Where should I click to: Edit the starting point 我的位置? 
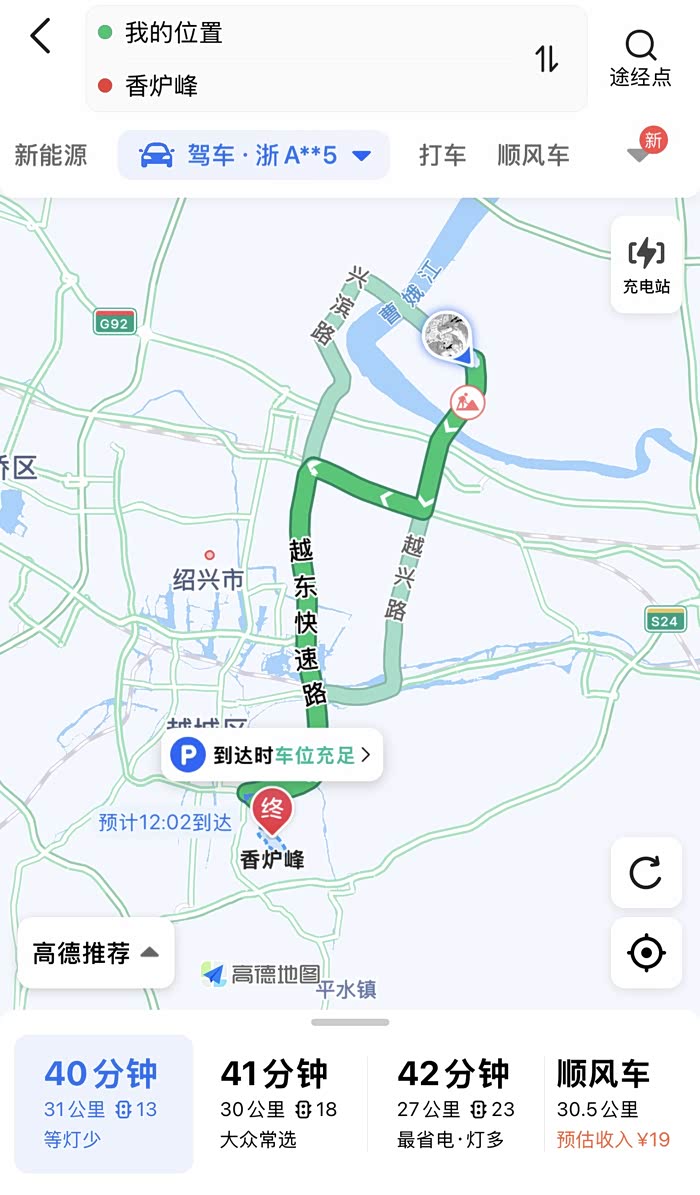(300, 33)
